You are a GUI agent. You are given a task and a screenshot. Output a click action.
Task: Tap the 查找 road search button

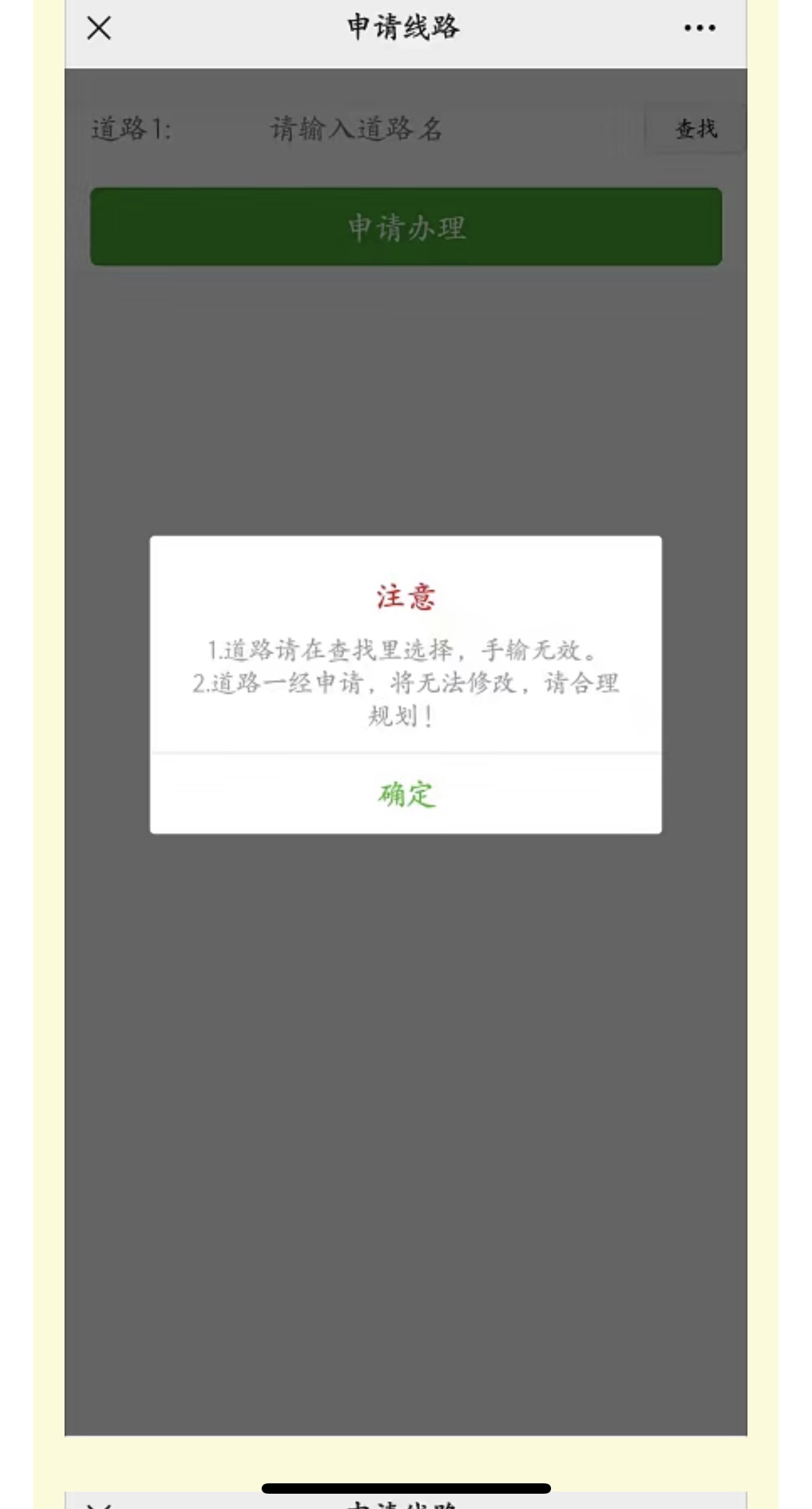(695, 128)
